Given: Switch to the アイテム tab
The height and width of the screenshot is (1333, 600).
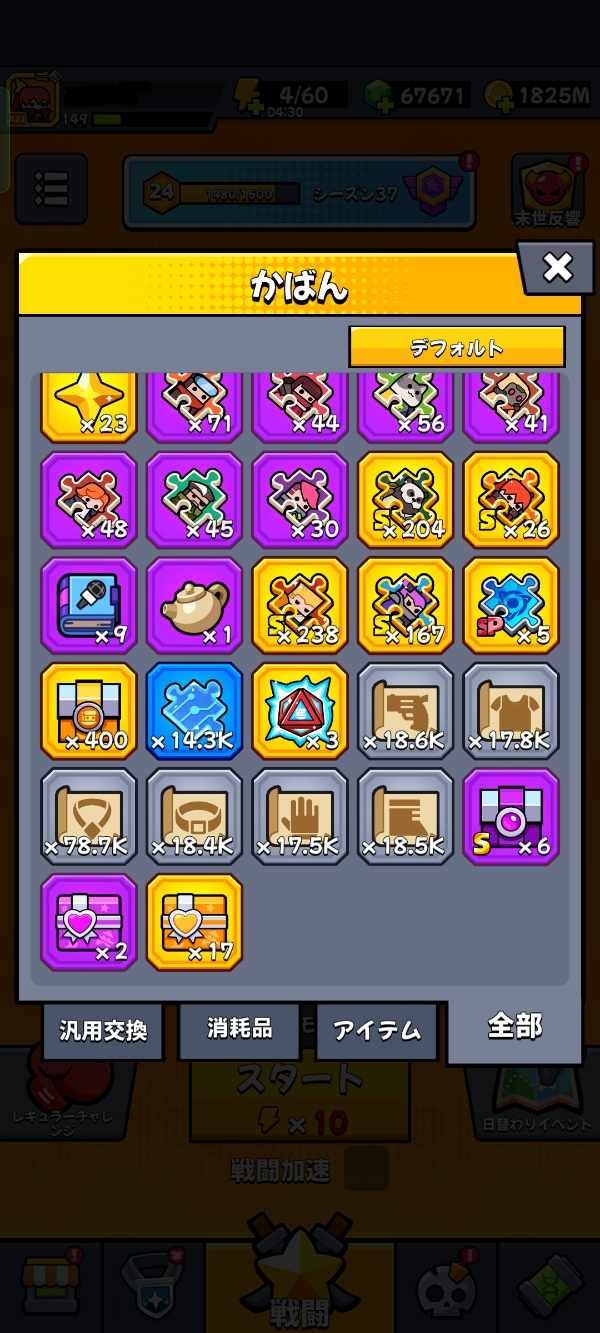Looking at the screenshot, I should tap(376, 1030).
